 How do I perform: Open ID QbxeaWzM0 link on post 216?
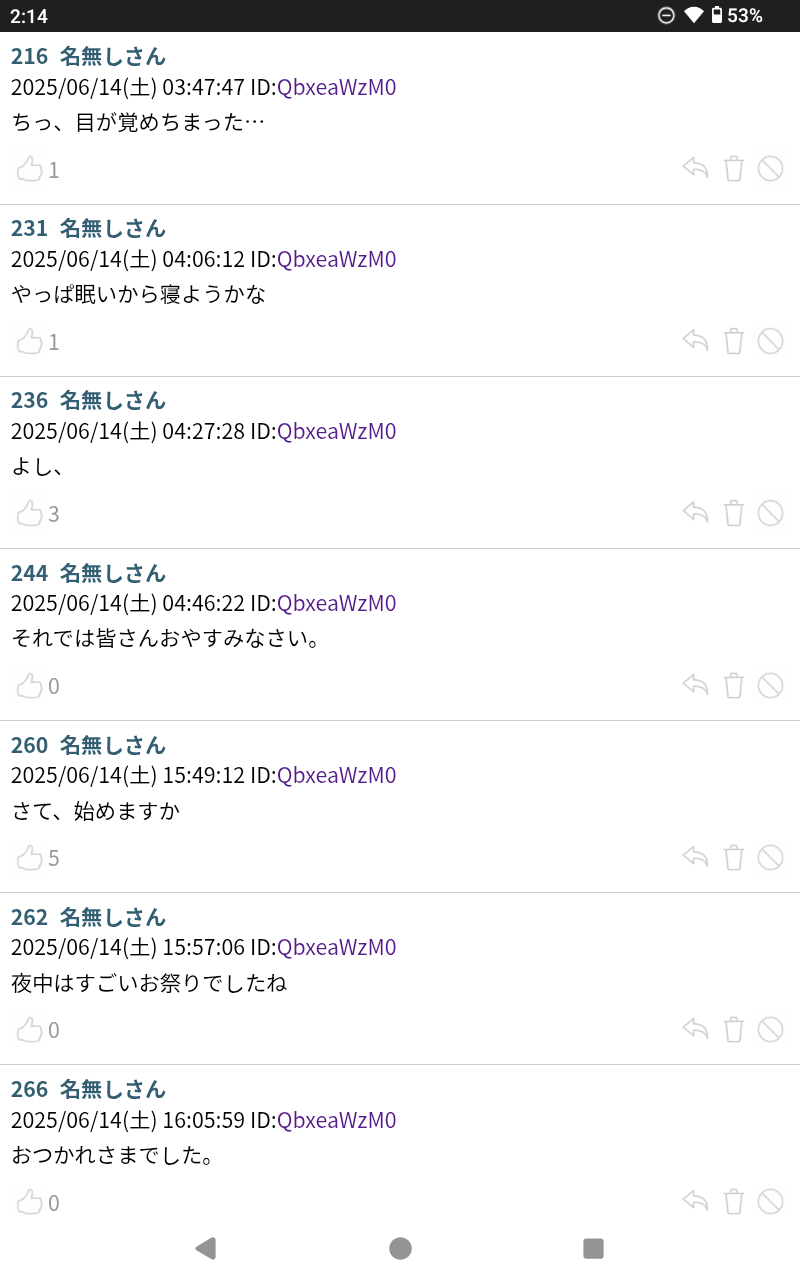coord(336,87)
